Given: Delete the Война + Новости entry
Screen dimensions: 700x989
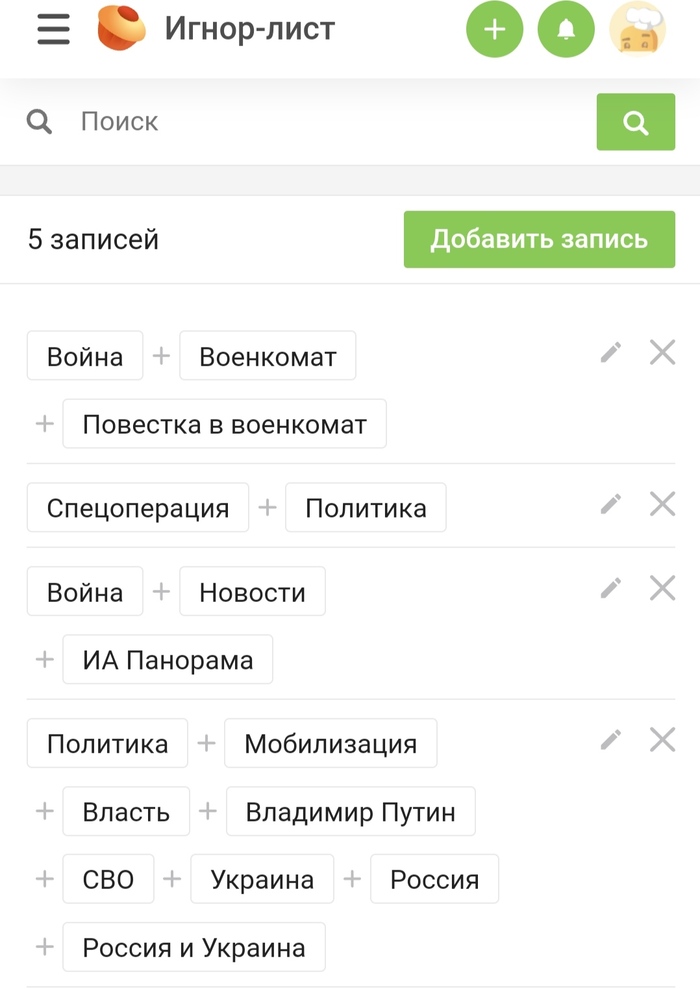Looking at the screenshot, I should 662,588.
